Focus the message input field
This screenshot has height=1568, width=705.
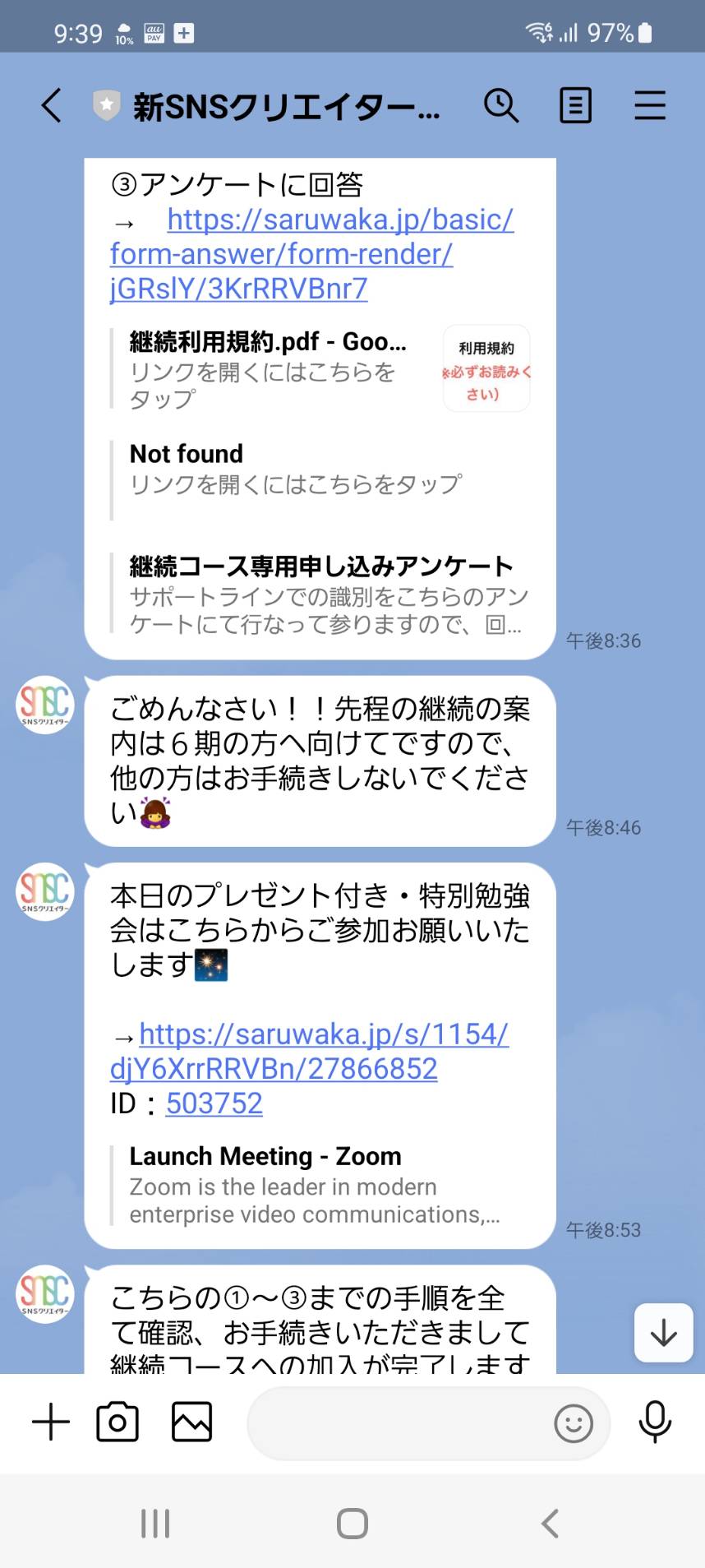(x=399, y=1423)
